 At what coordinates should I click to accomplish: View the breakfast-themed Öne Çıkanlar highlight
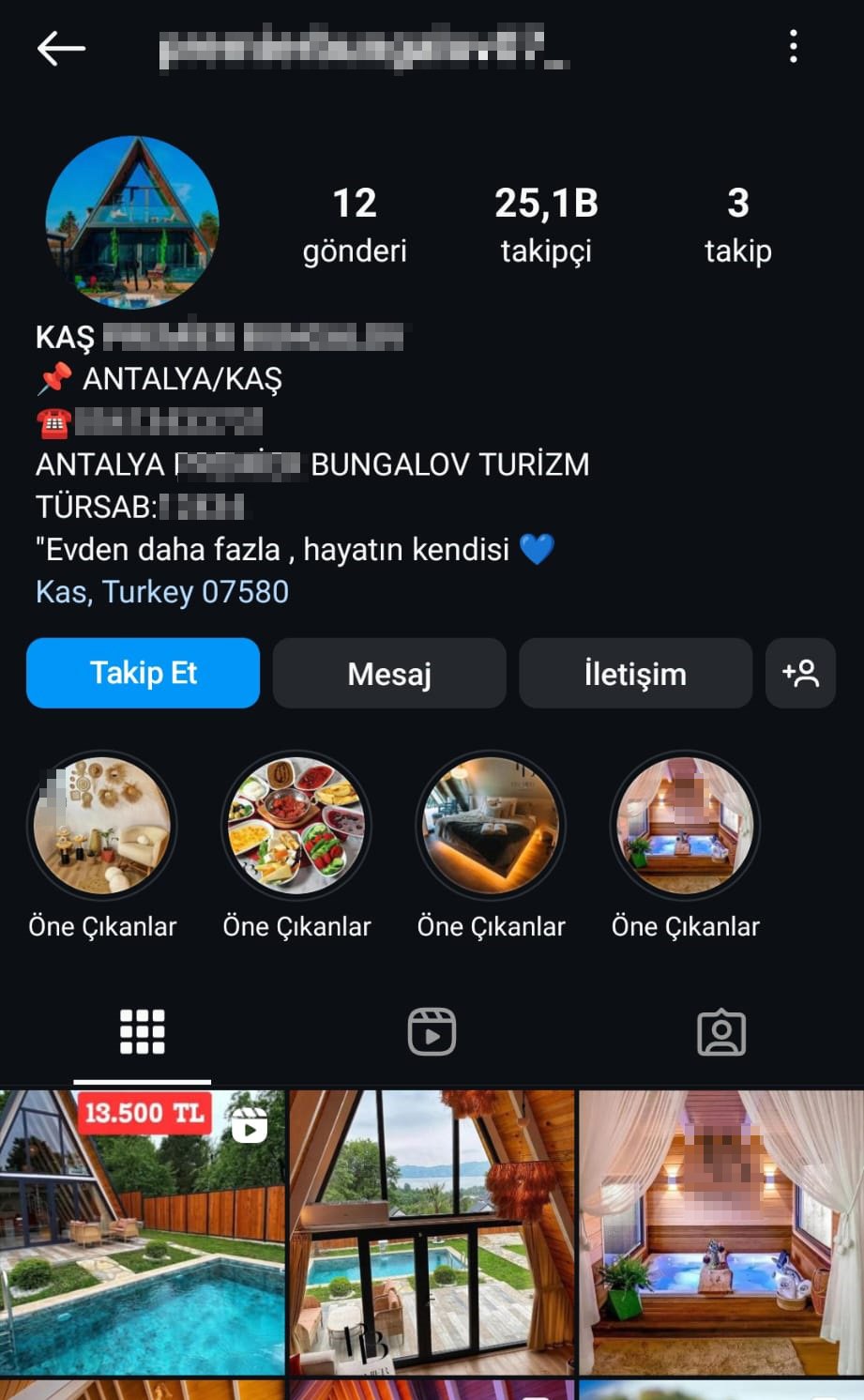(296, 824)
